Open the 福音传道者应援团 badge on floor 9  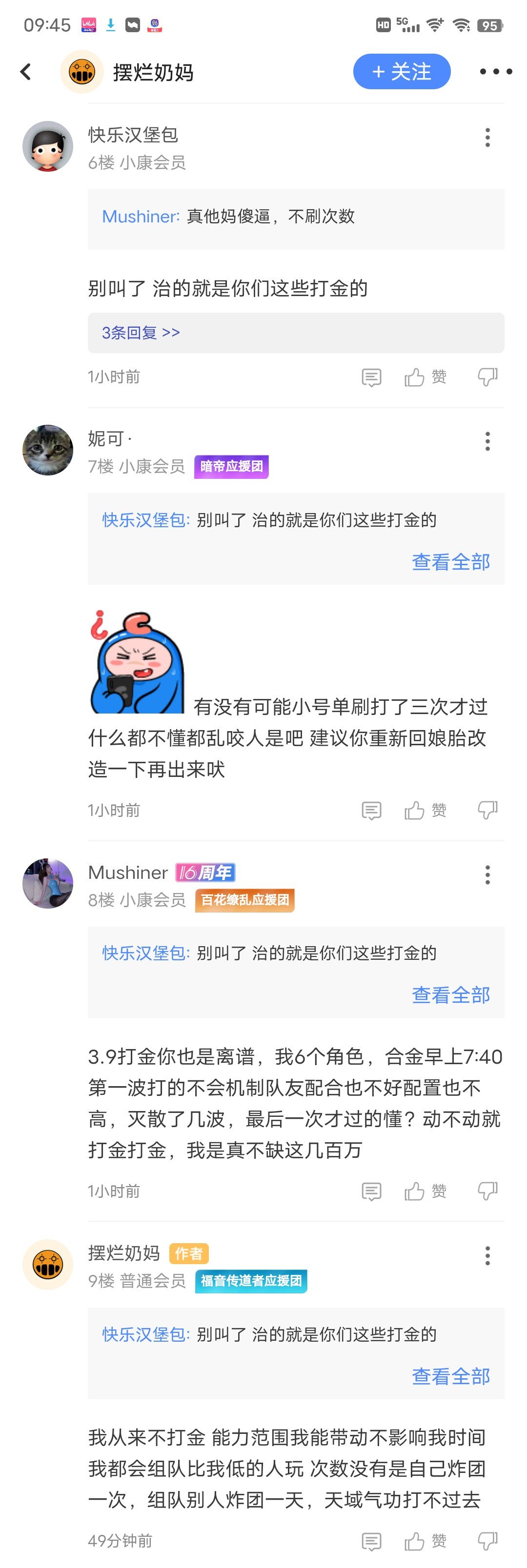(x=251, y=1281)
